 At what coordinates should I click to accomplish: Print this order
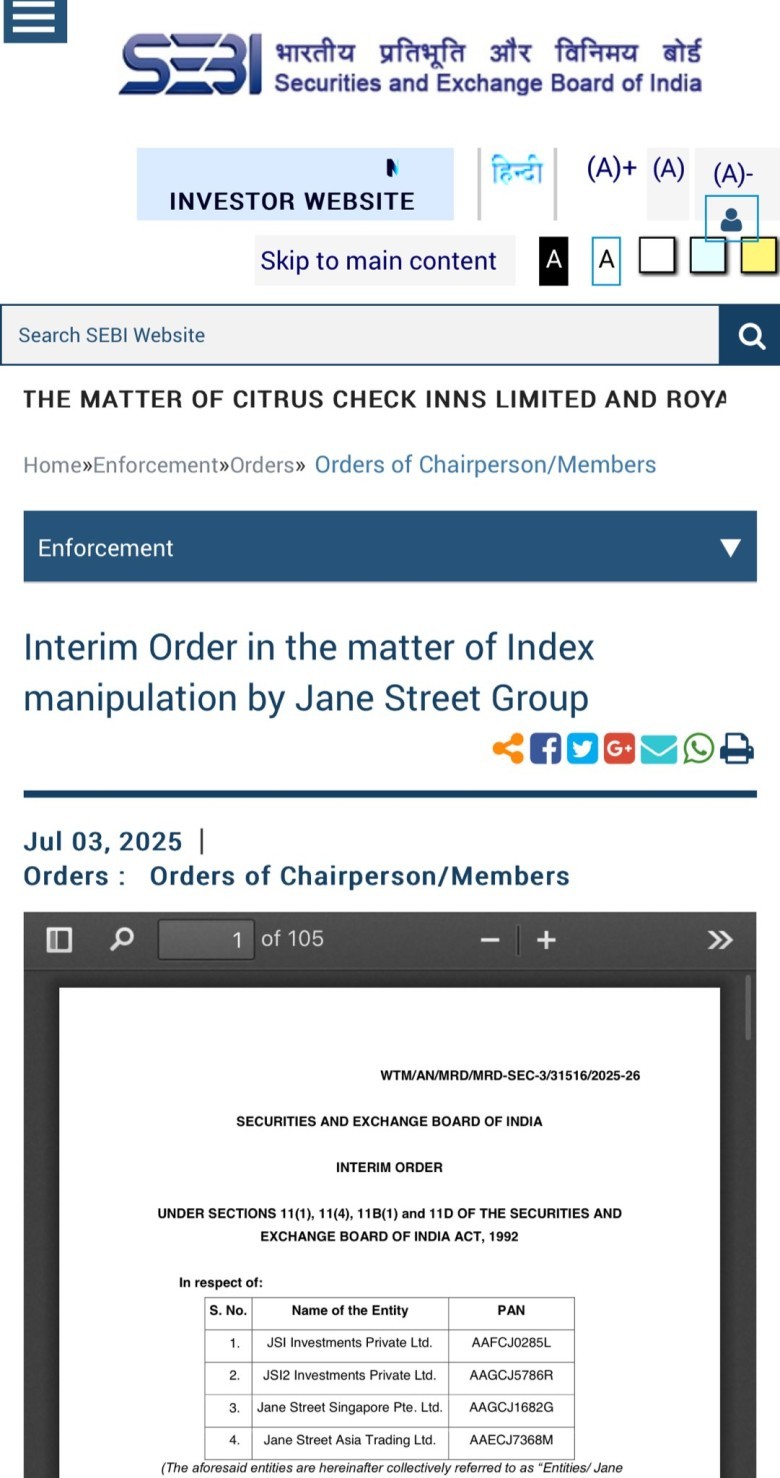coord(737,748)
